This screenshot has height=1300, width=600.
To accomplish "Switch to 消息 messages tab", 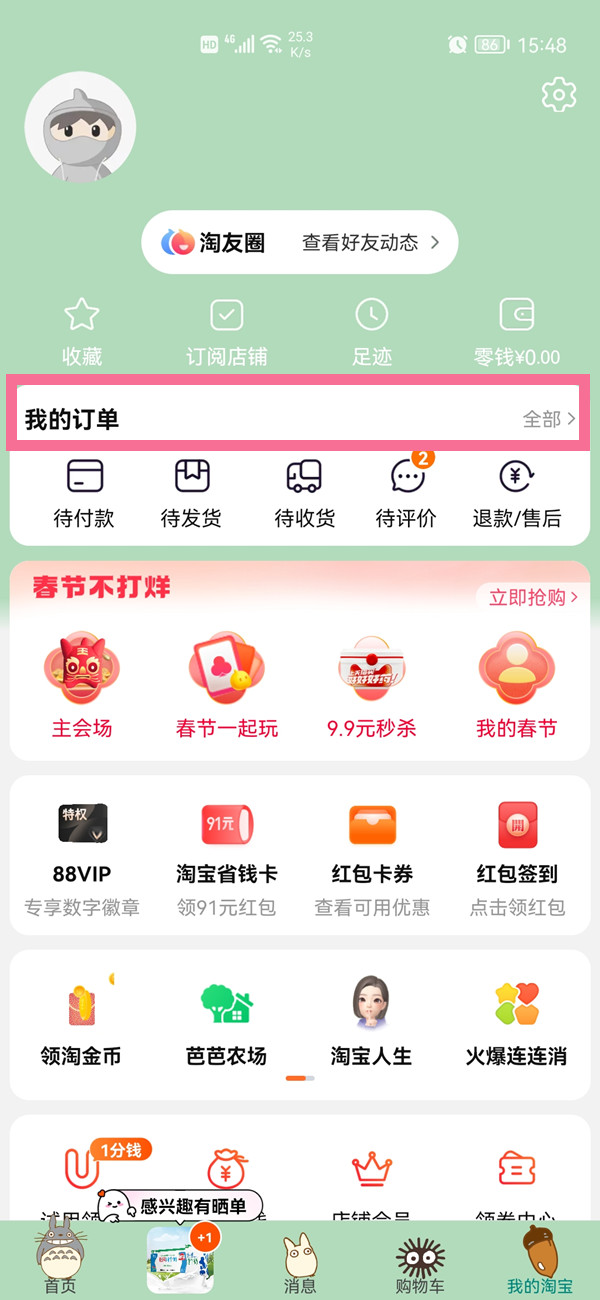I will [300, 1264].
